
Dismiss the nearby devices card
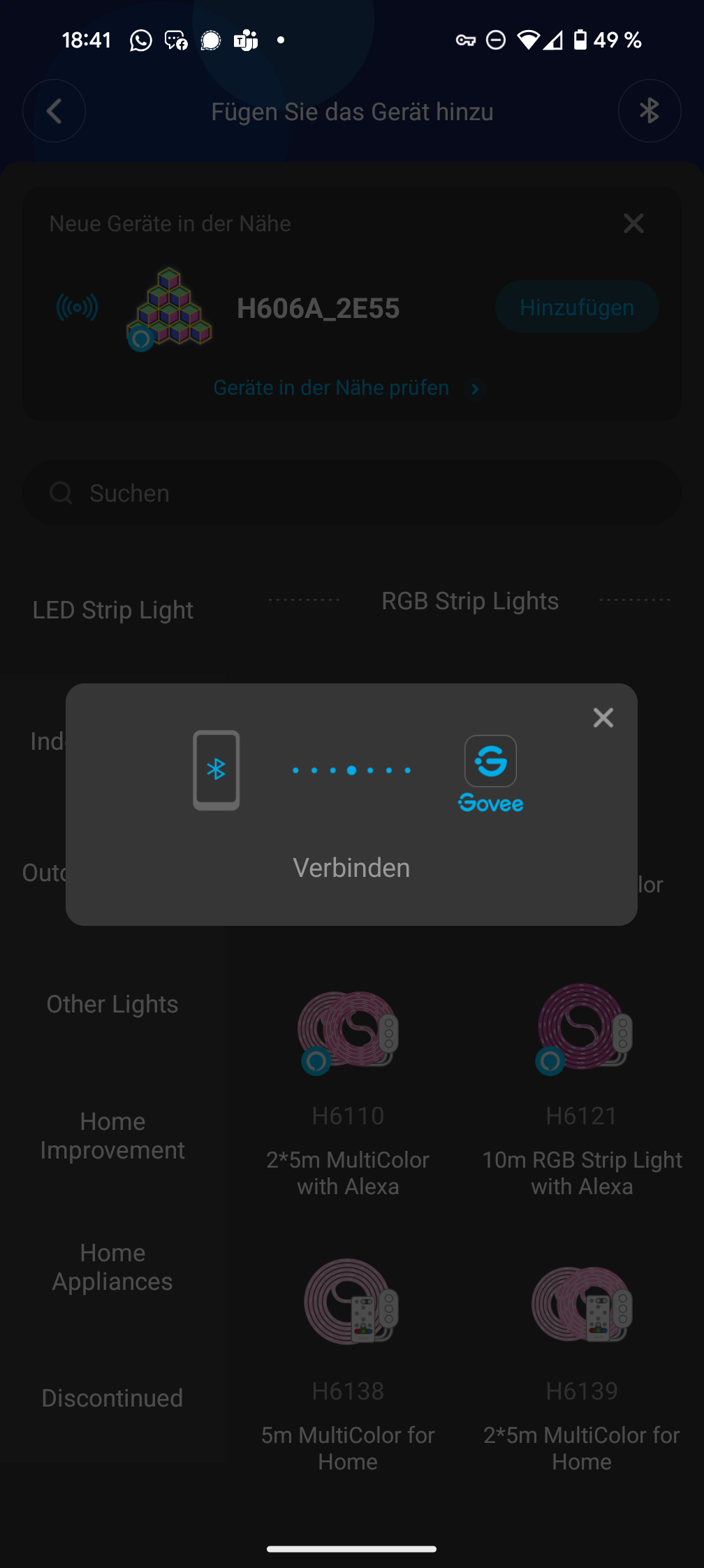[633, 224]
